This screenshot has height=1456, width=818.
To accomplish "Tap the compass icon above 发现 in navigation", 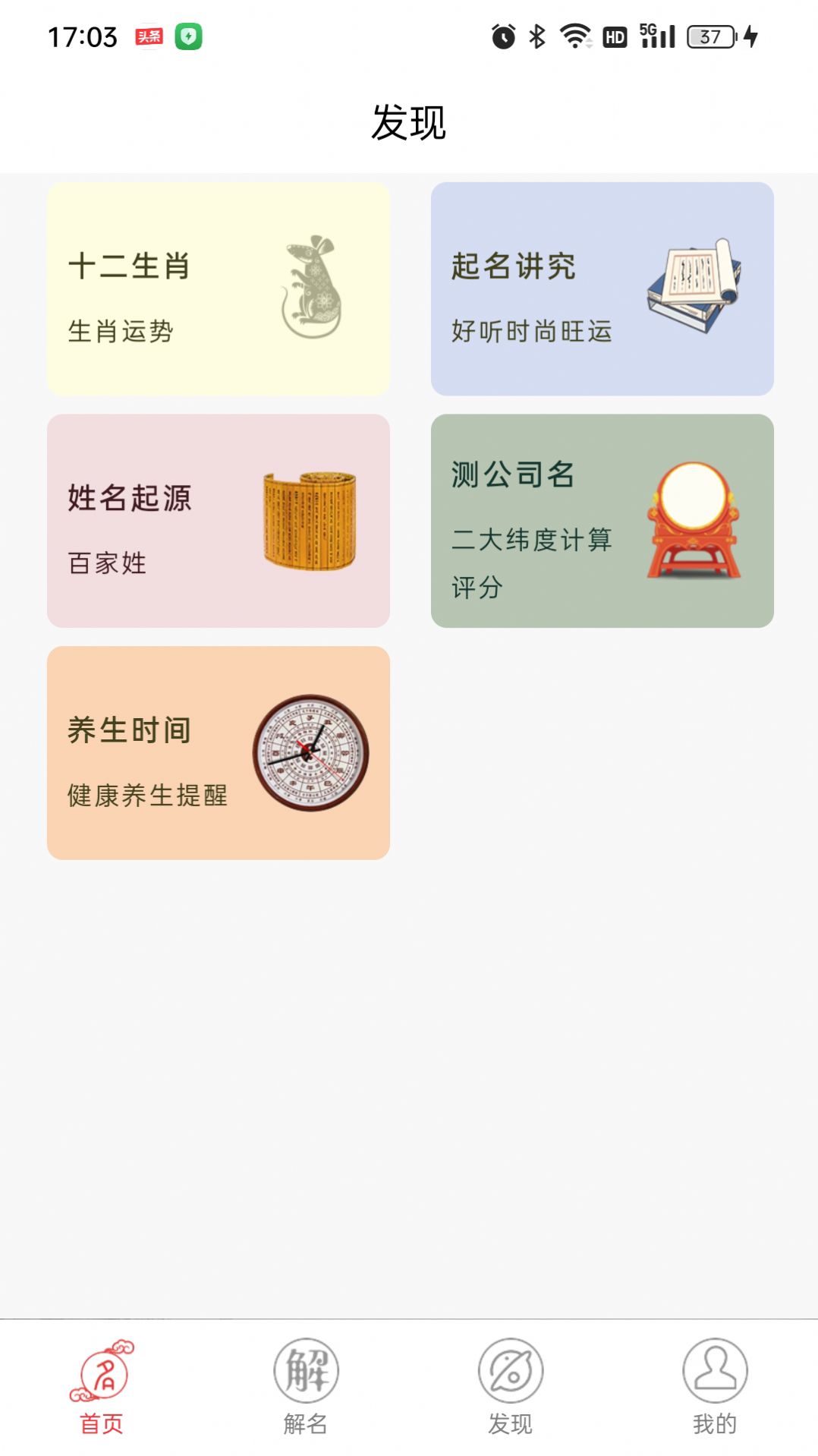I will (512, 1377).
